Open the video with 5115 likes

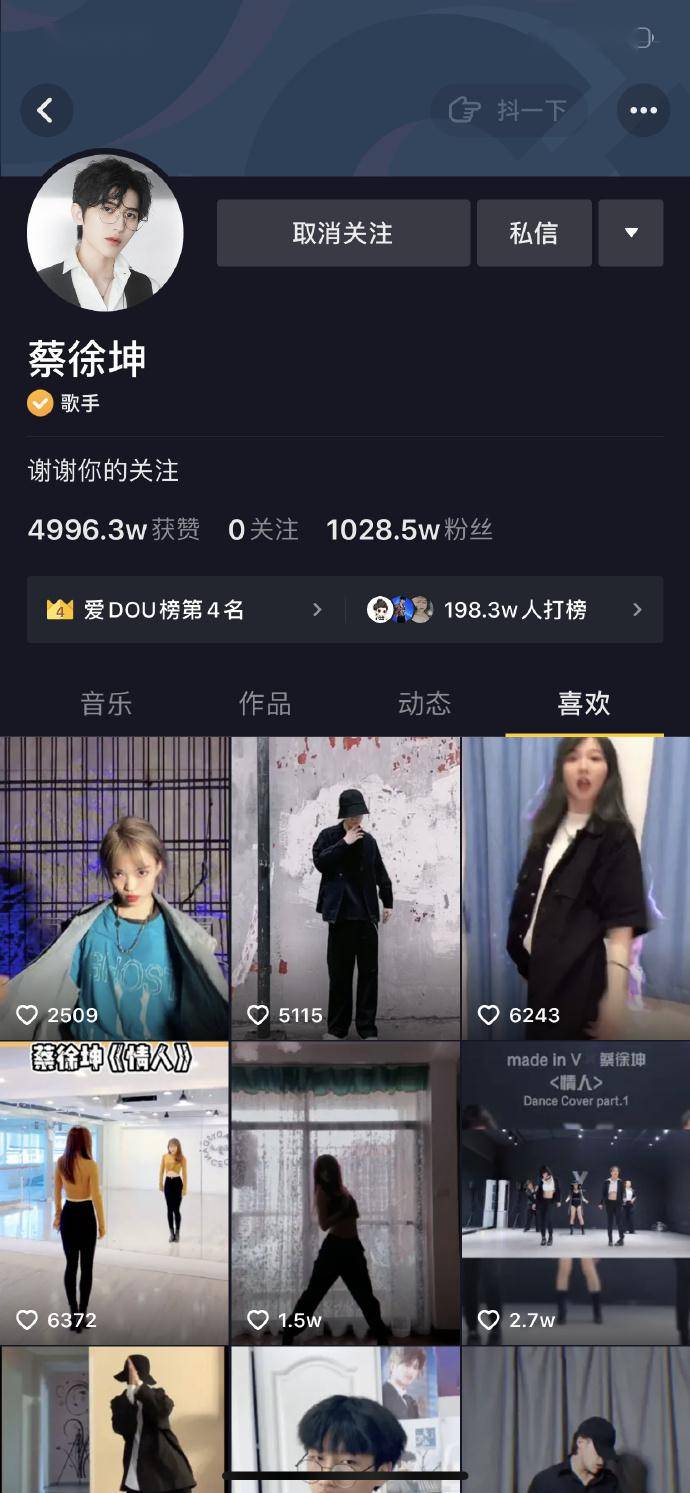(x=346, y=888)
